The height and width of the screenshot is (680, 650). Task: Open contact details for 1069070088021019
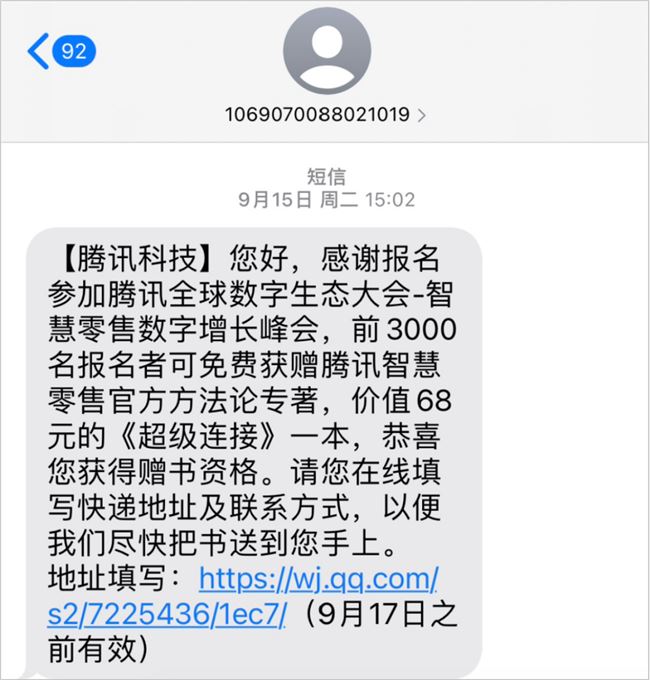point(326,115)
